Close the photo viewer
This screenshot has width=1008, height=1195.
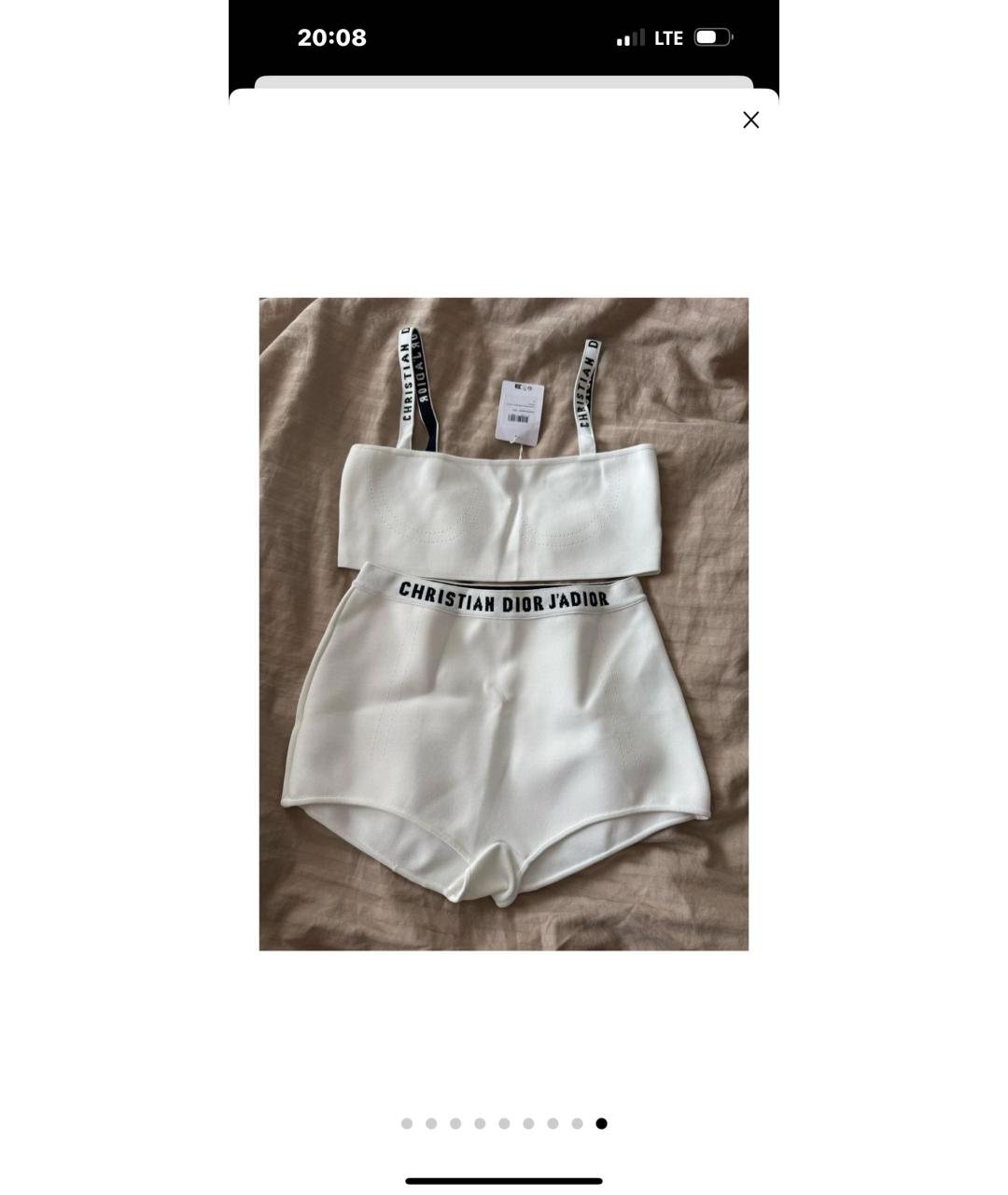[x=750, y=119]
